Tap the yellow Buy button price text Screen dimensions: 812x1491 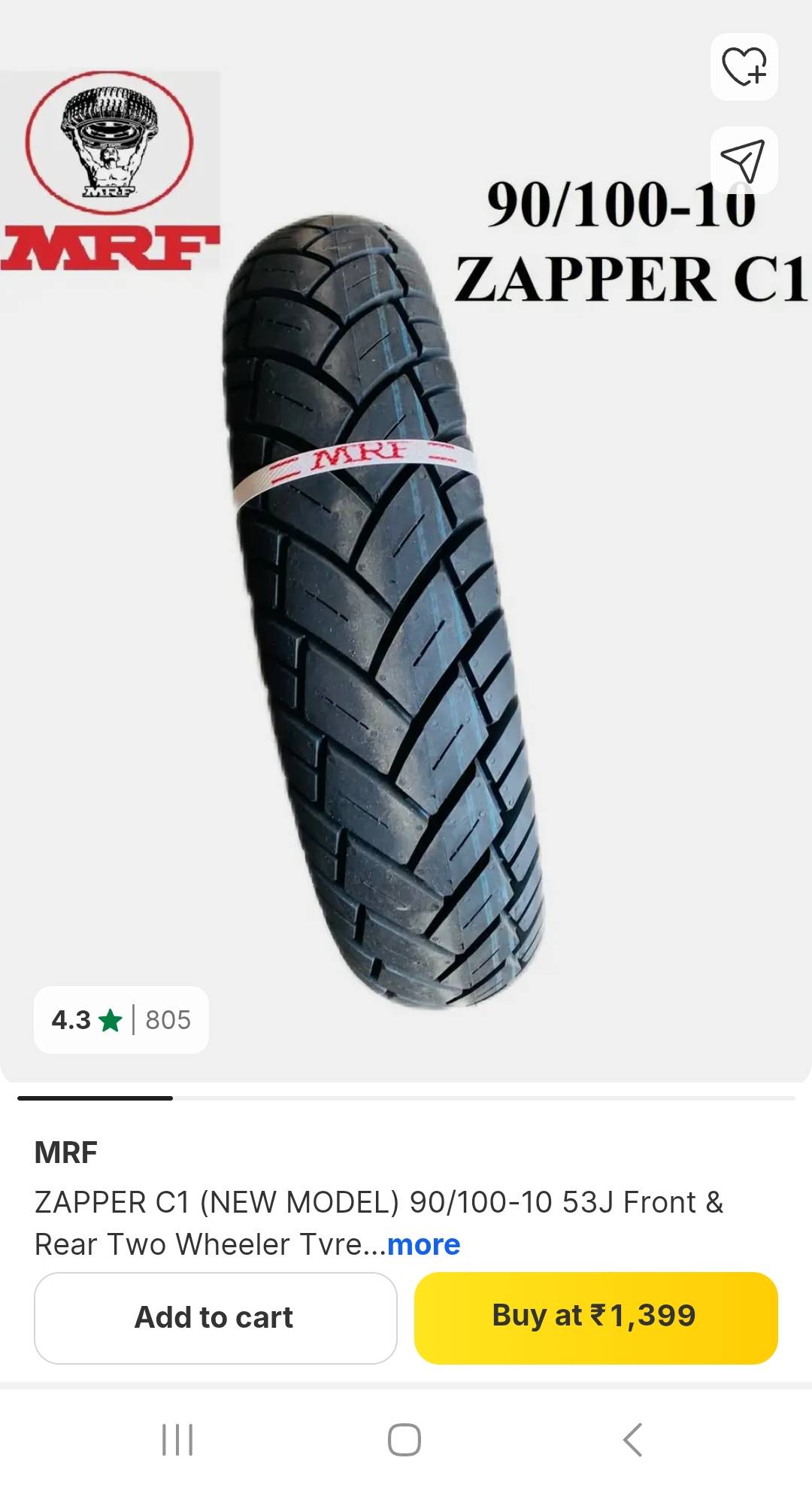pyautogui.click(x=595, y=1316)
